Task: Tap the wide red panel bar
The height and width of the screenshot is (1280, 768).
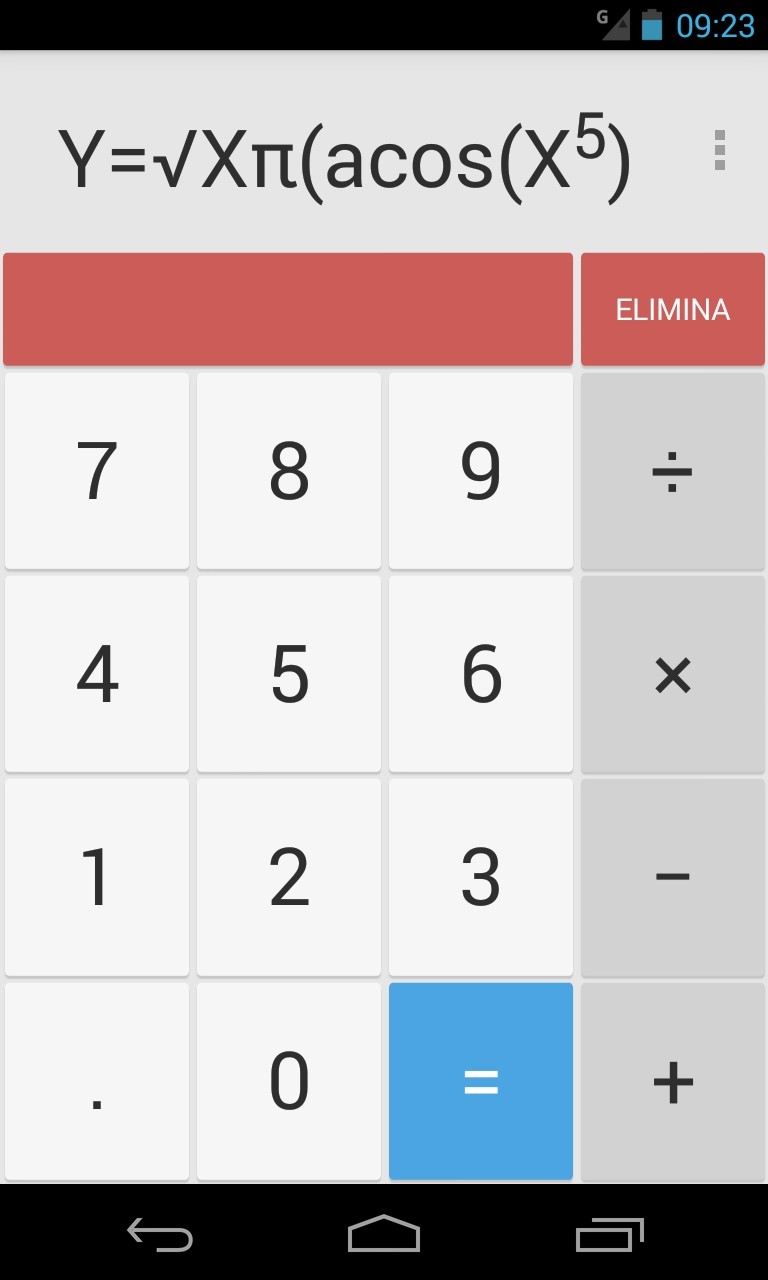Action: point(288,309)
